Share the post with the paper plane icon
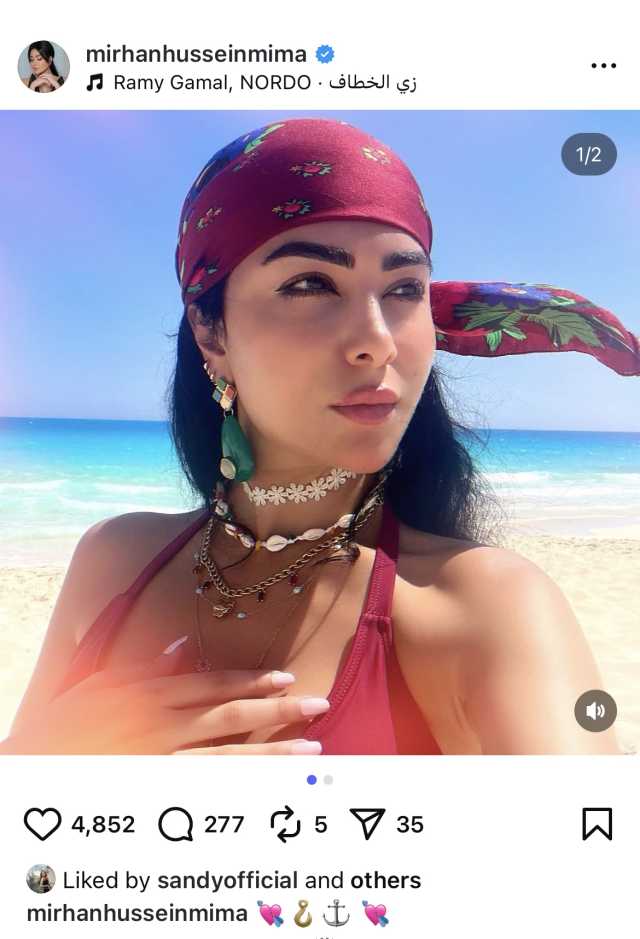Viewport: 640px width, 939px height. point(368,824)
